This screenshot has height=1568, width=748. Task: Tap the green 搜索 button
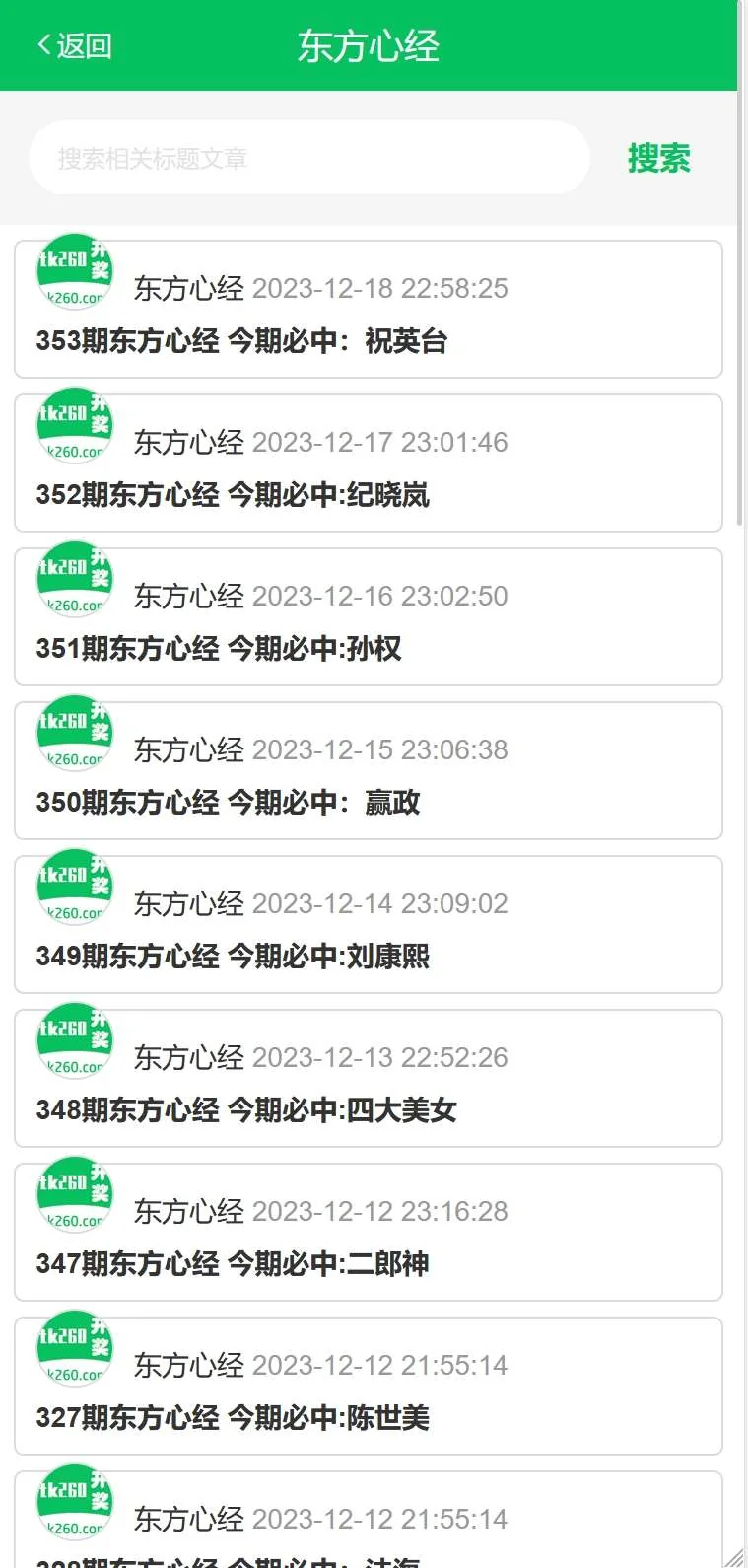[x=658, y=158]
